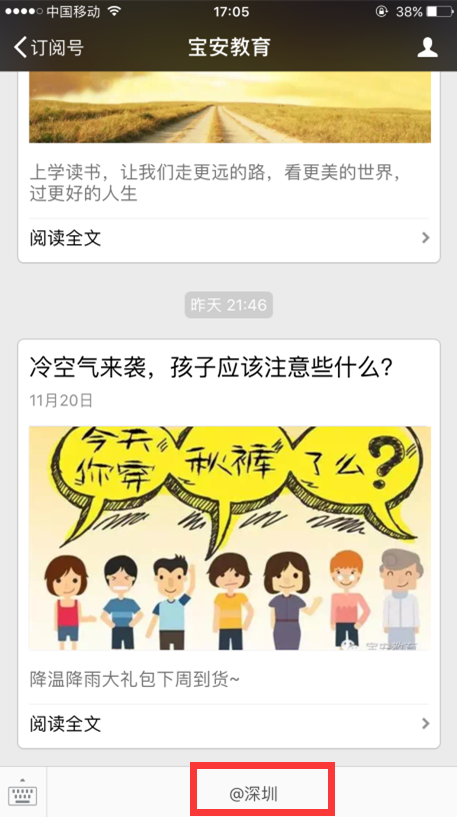Go back to 订阅号 list

48,47
